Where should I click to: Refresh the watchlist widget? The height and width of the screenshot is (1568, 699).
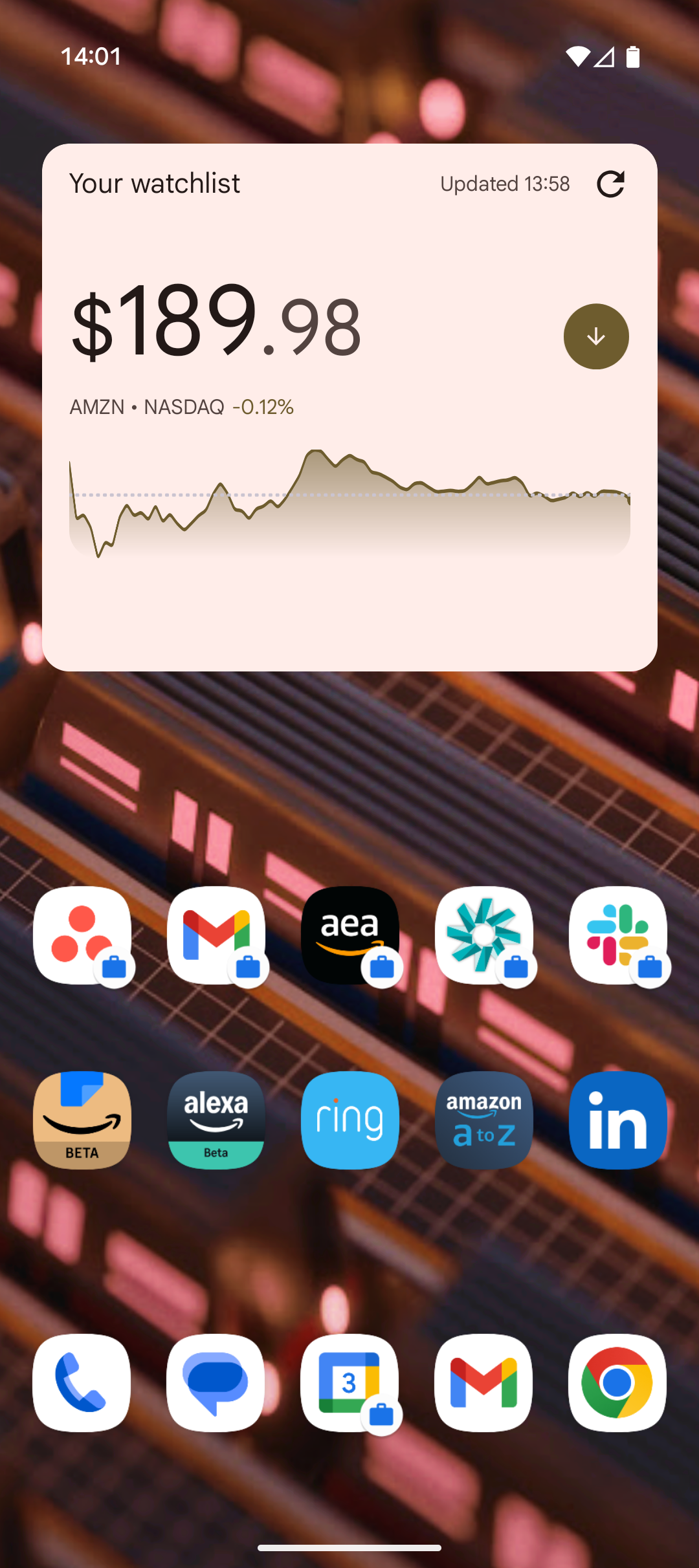tap(610, 184)
